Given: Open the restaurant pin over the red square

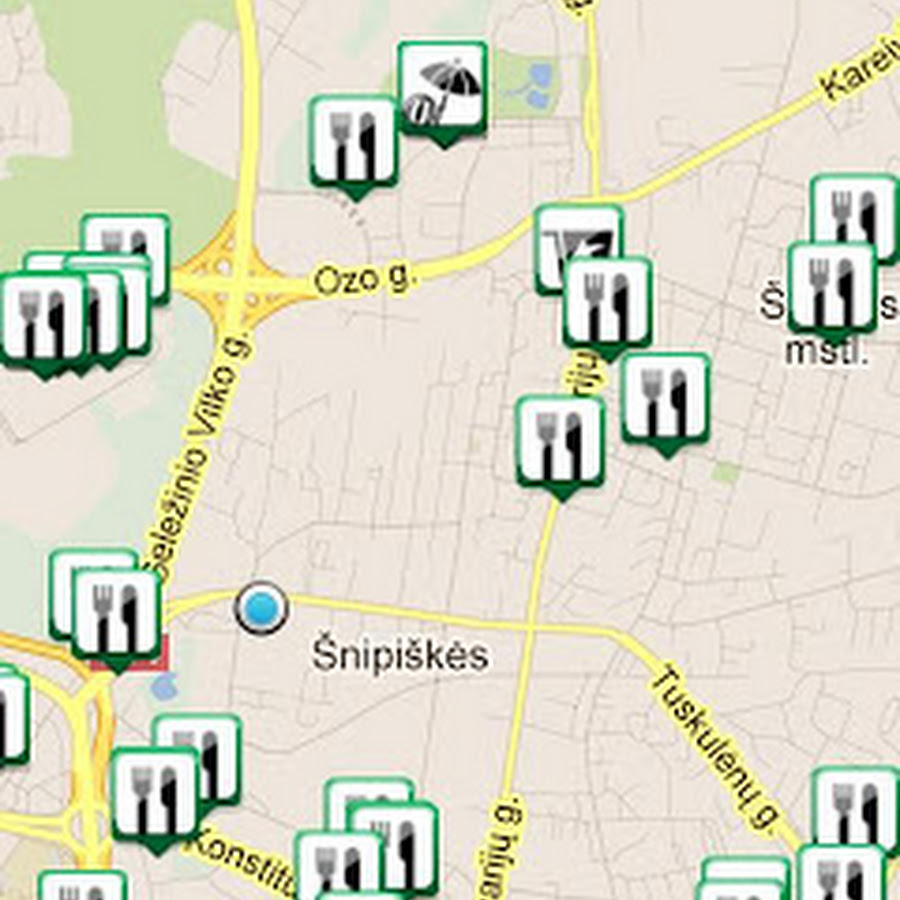Looking at the screenshot, I should (x=117, y=615).
